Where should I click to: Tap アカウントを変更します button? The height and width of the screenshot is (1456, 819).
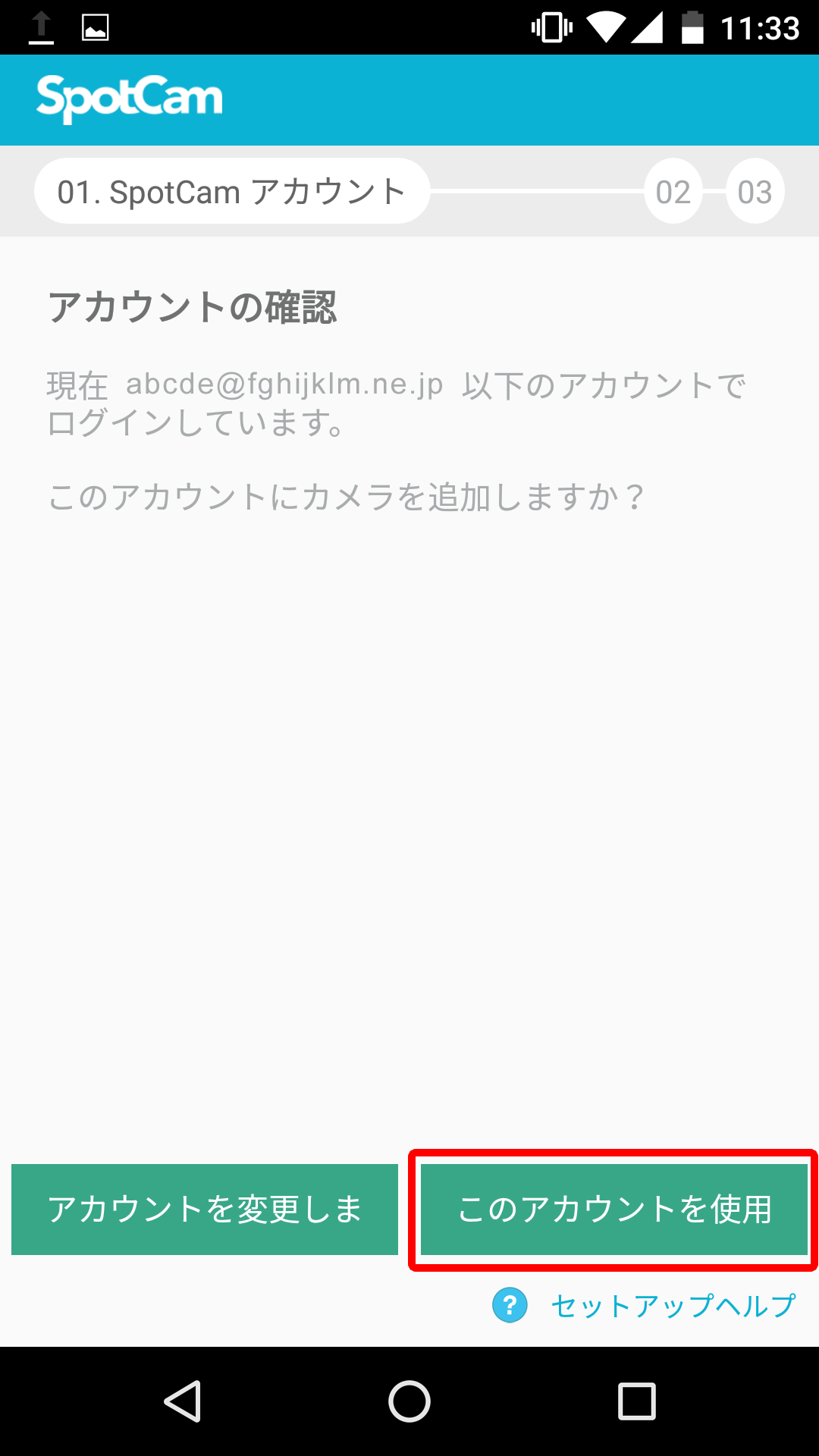[x=205, y=1209]
